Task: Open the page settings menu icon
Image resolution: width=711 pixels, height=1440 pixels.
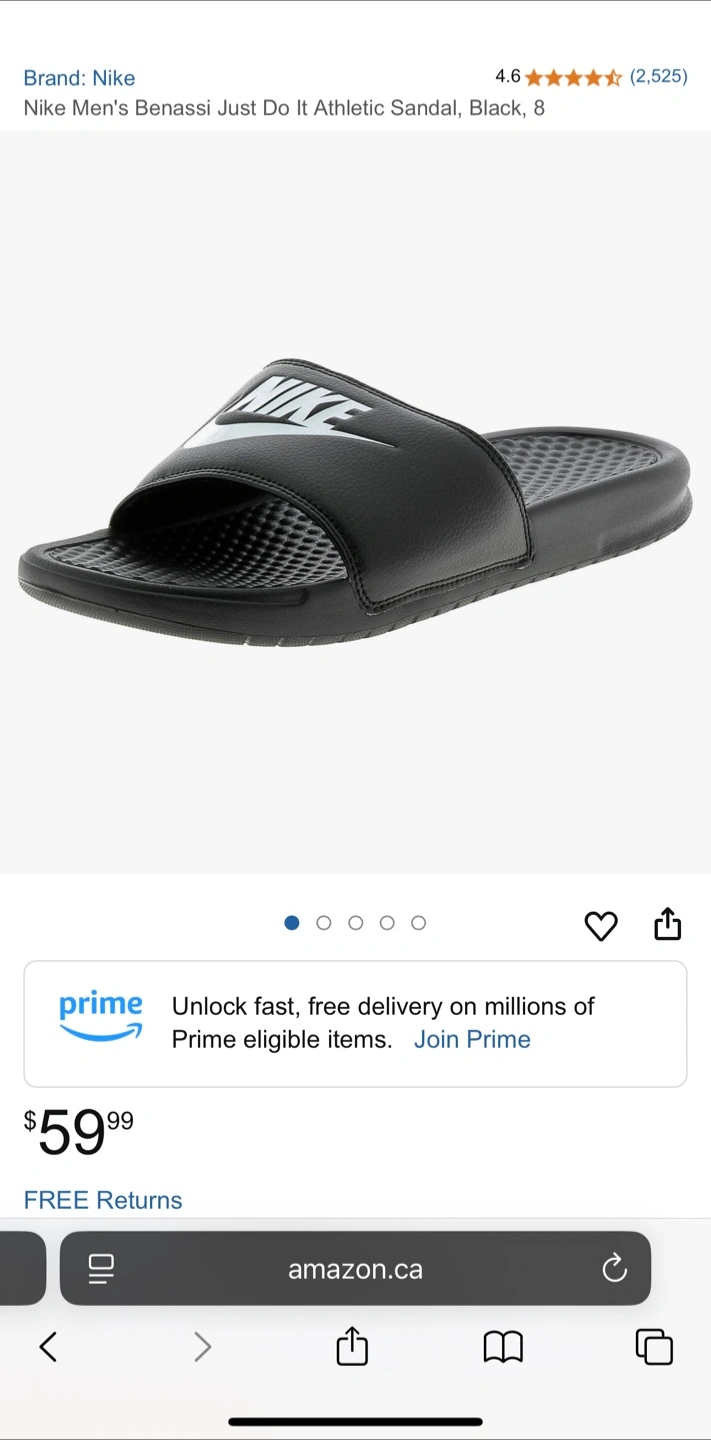Action: point(101,1268)
